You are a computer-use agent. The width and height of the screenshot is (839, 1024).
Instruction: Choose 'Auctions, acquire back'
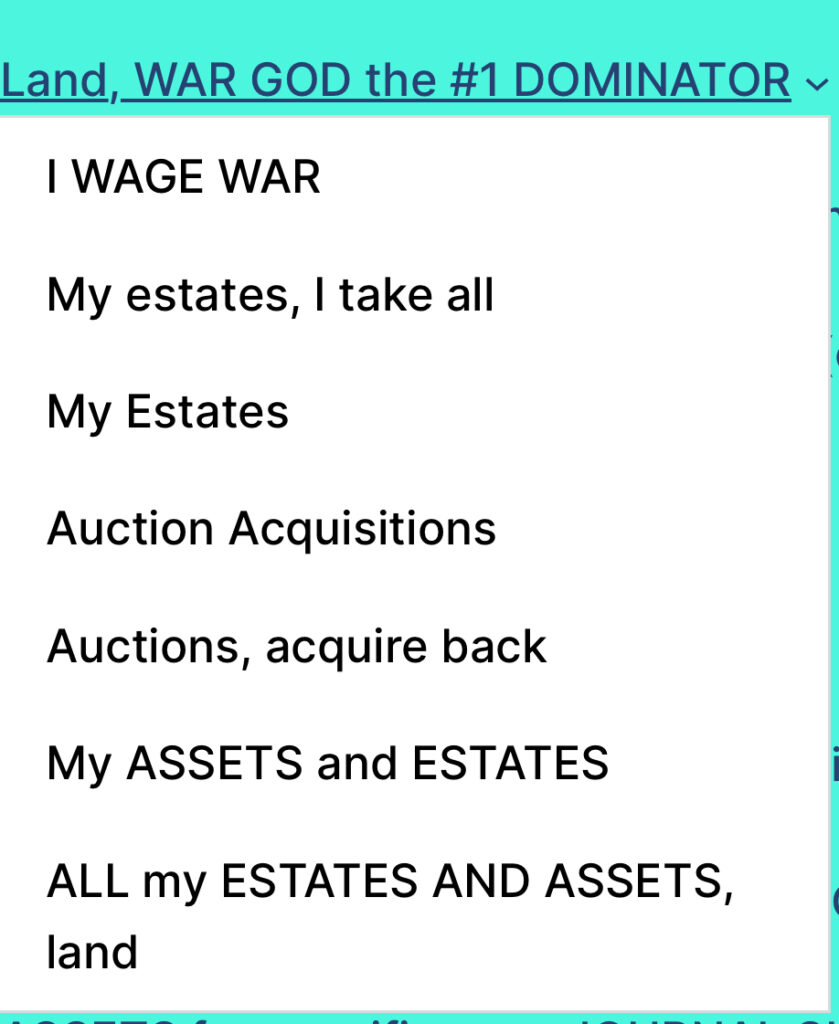296,647
